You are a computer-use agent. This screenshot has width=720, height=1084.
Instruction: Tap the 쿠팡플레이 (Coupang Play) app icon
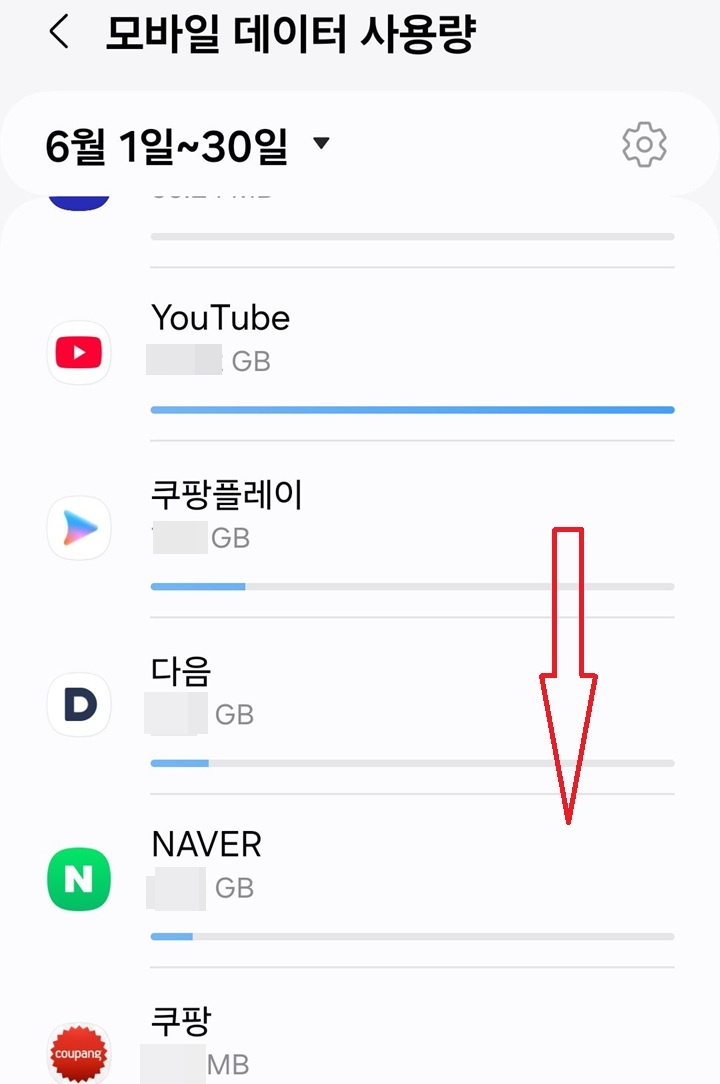[x=78, y=528]
